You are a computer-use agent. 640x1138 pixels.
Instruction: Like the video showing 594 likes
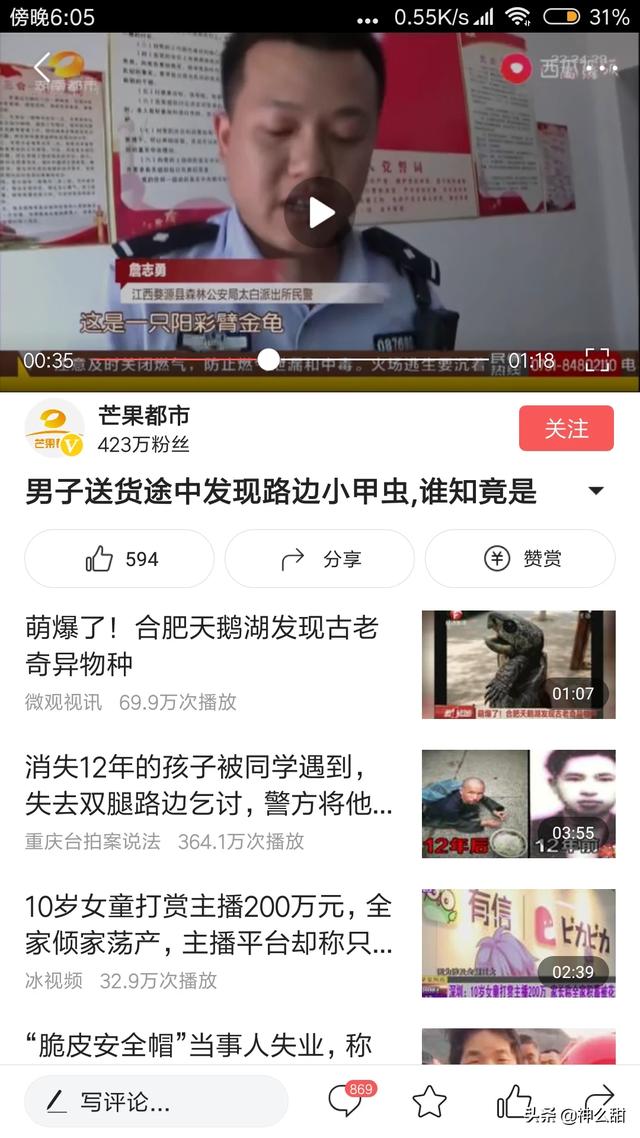tap(120, 559)
